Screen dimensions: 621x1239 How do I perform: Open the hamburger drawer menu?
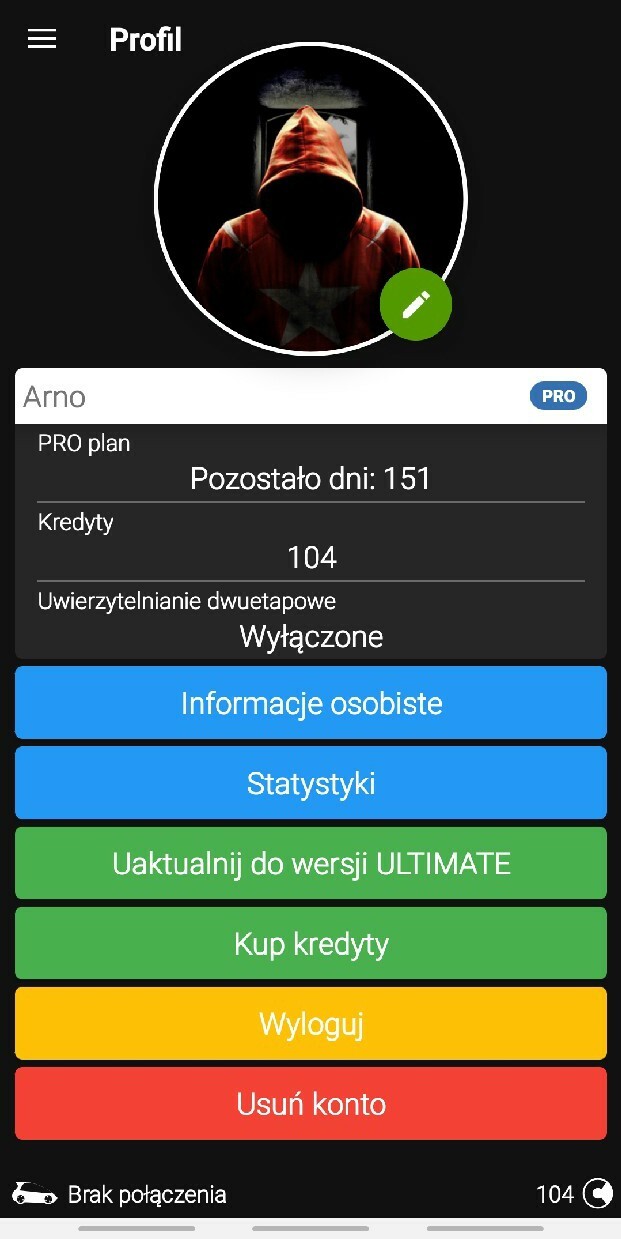tap(42, 39)
